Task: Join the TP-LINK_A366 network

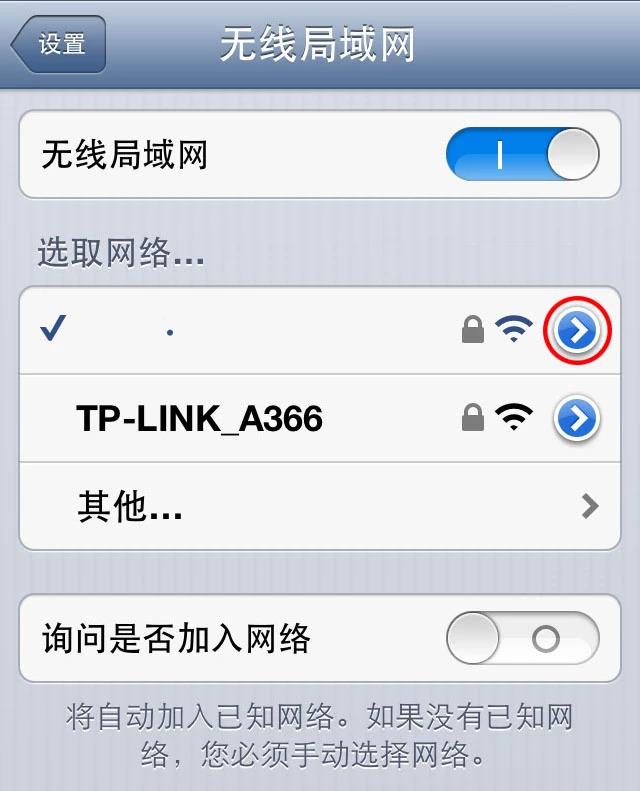Action: pos(200,418)
